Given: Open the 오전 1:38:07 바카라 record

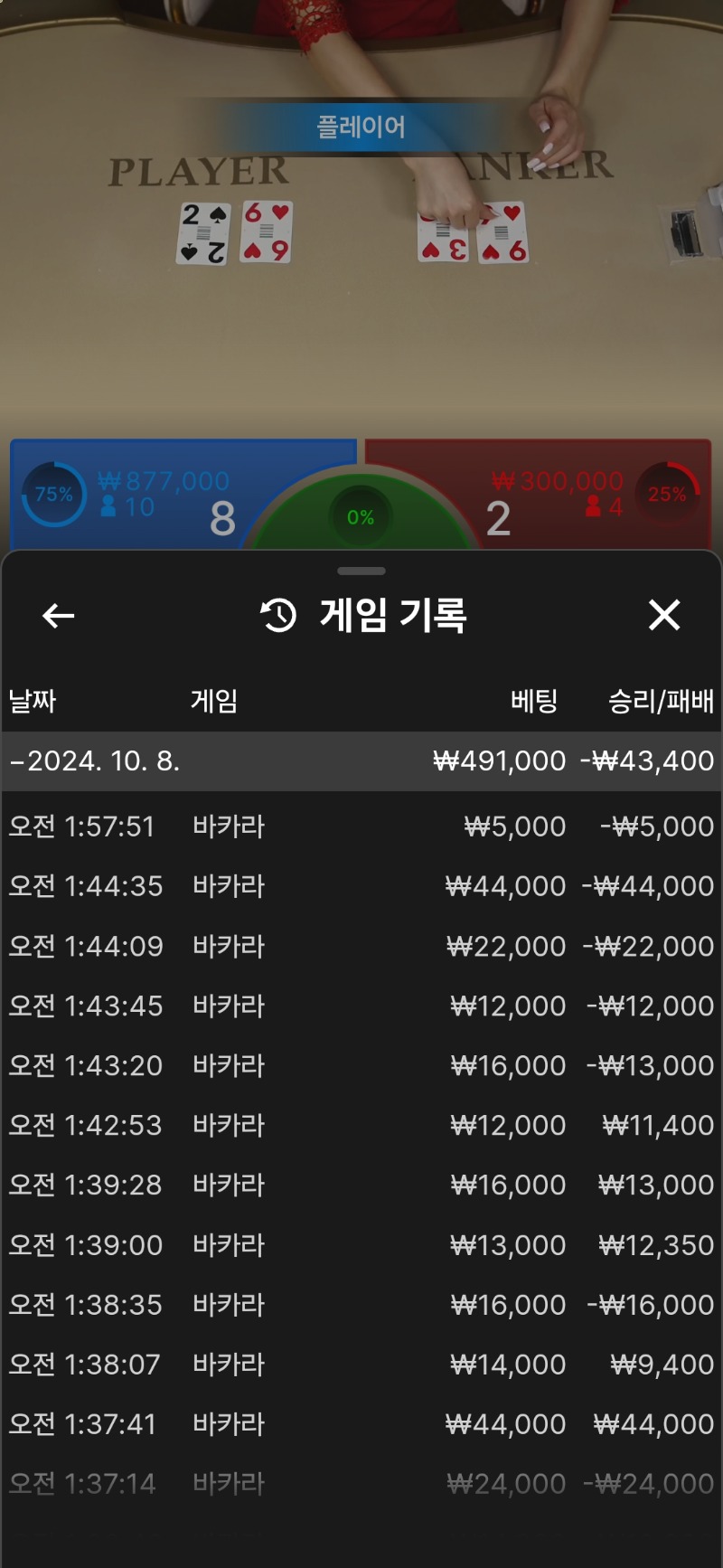Looking at the screenshot, I should tap(361, 1365).
